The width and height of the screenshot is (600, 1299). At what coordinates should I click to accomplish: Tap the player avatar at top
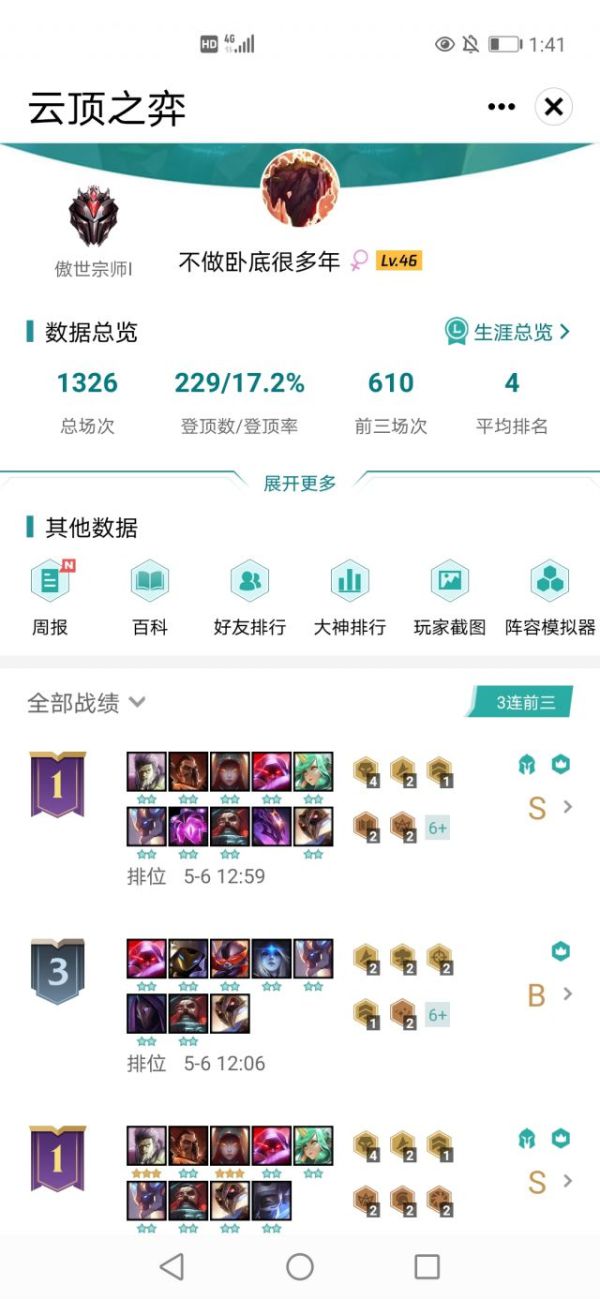pos(299,190)
